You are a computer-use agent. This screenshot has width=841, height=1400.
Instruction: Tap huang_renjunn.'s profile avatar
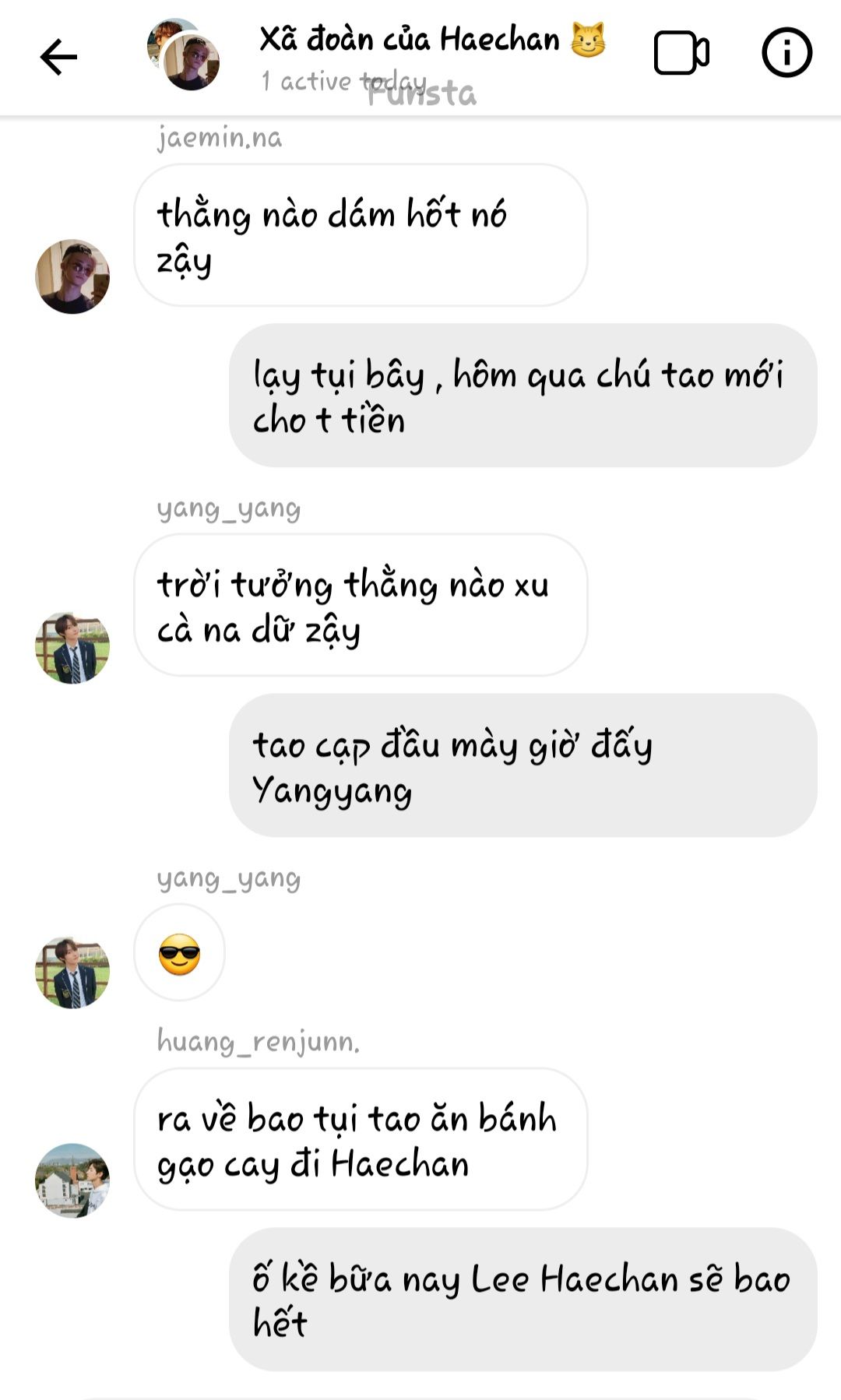click(x=72, y=1180)
